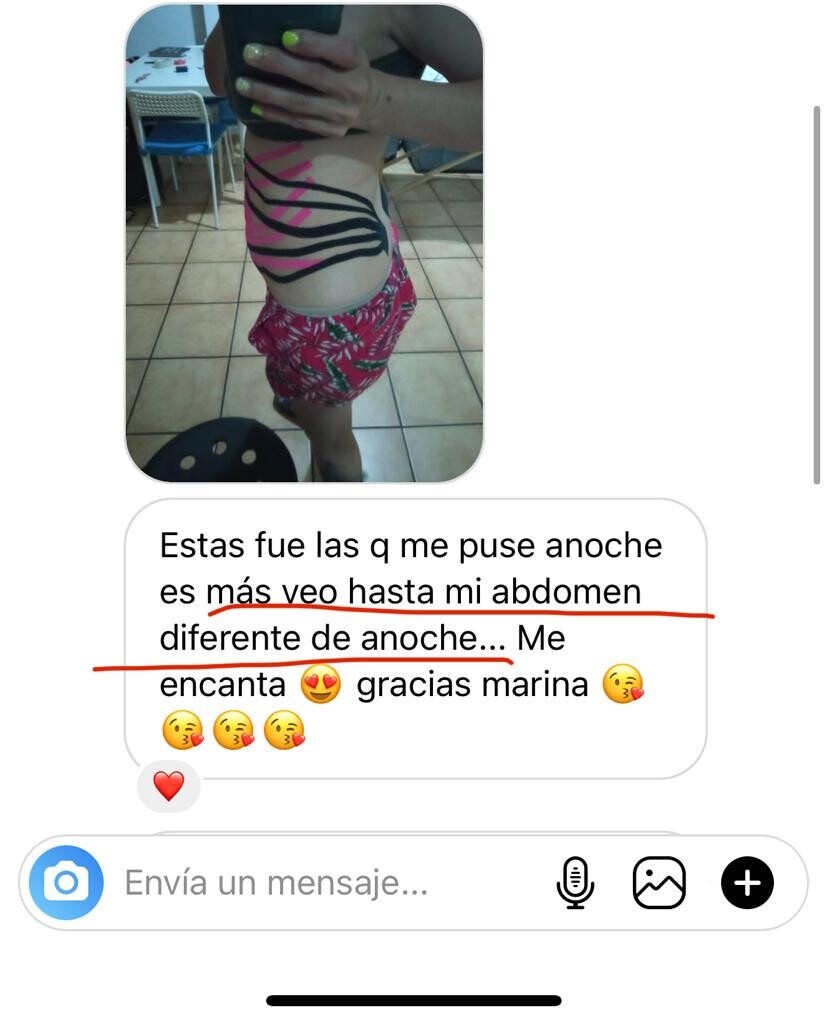Open more options with the plus button
The height and width of the screenshot is (1024, 827).
(747, 883)
